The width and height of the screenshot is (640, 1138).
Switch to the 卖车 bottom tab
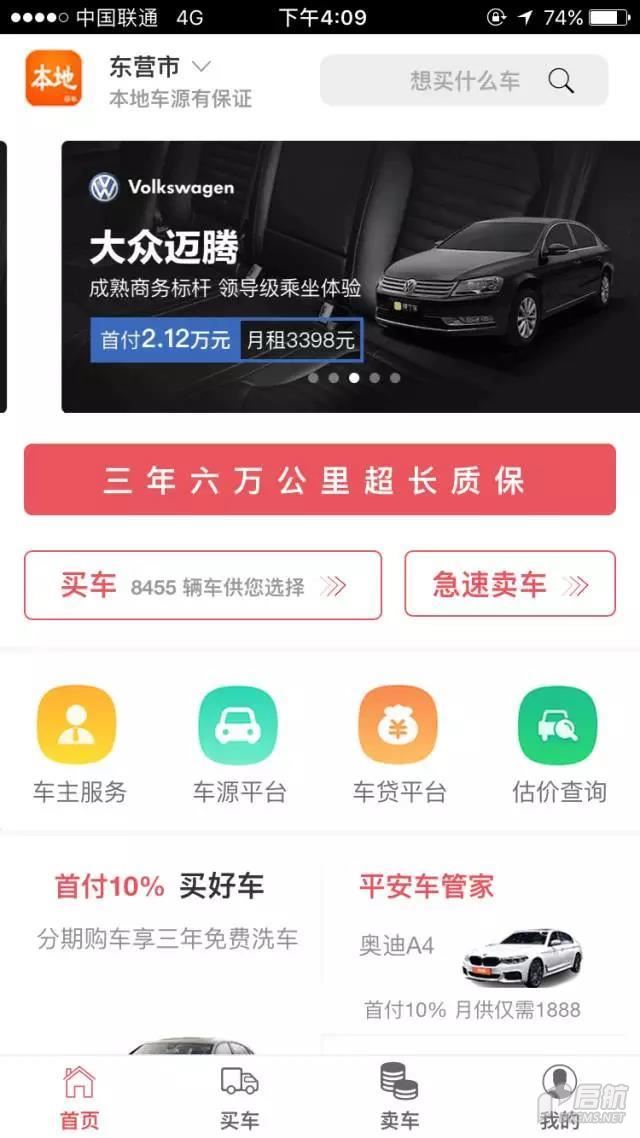point(400,1097)
